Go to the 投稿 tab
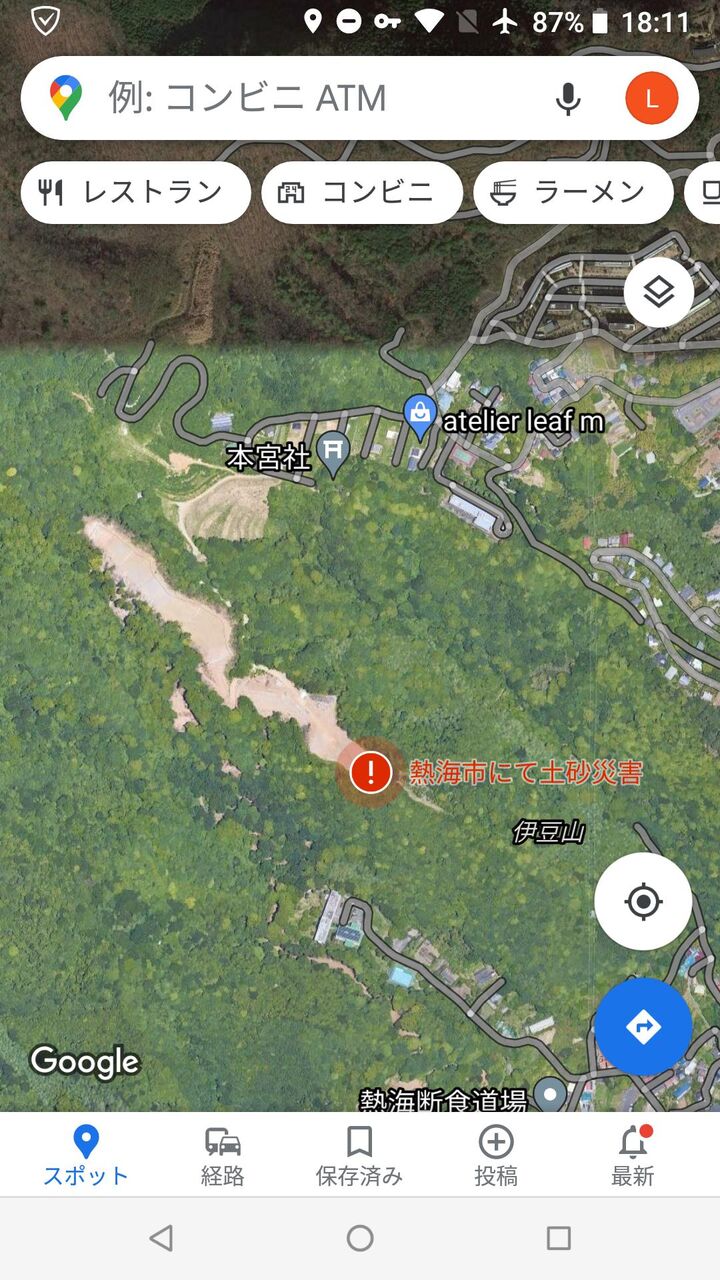 496,1156
